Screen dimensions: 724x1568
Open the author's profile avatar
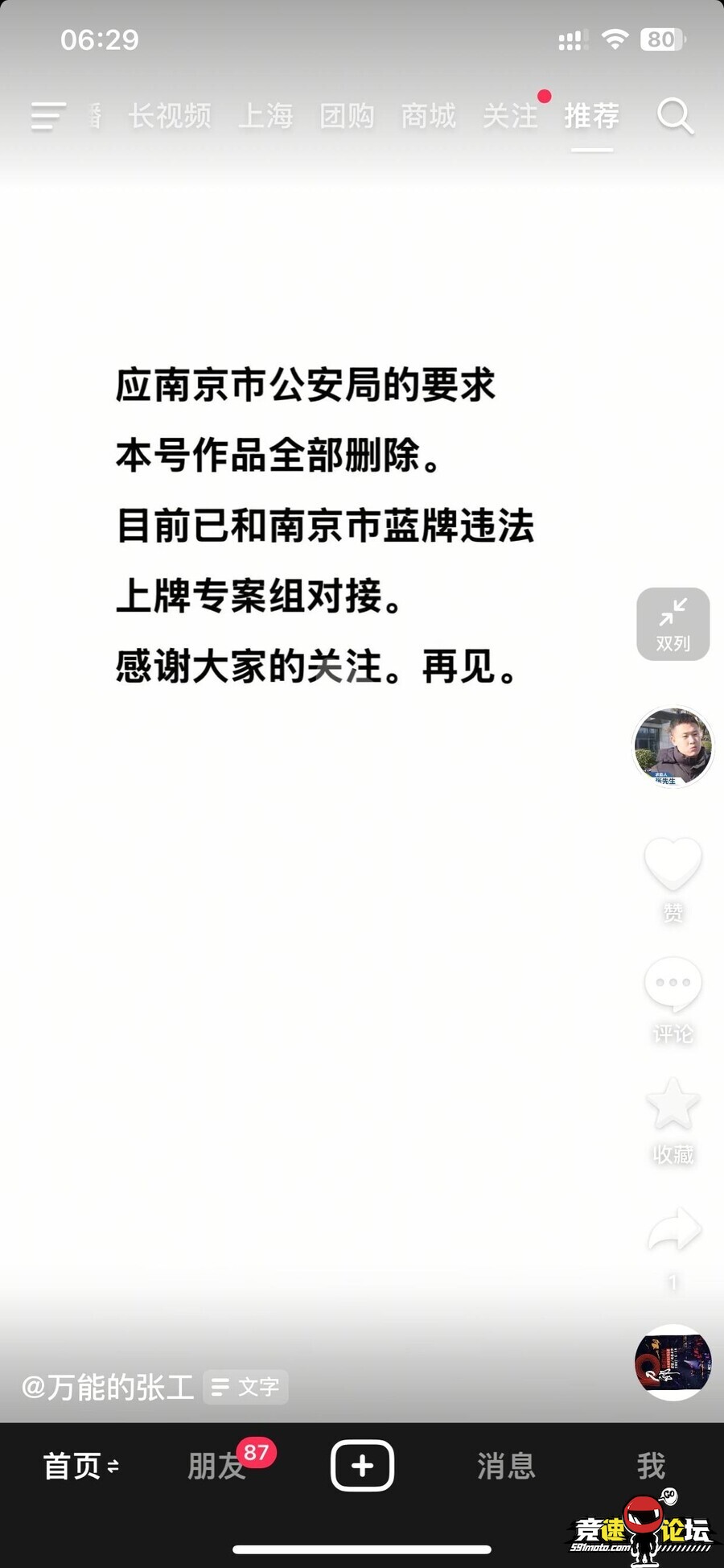(673, 746)
